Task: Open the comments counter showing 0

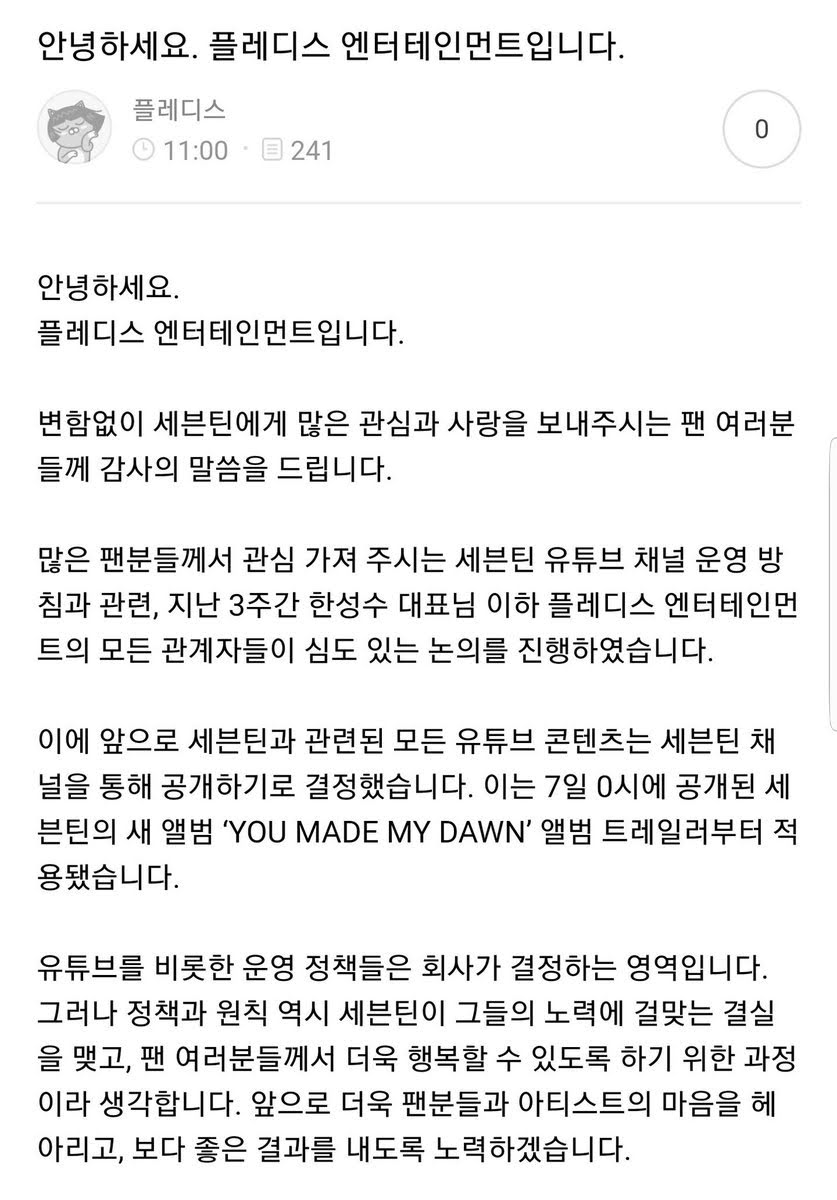Action: tap(761, 130)
